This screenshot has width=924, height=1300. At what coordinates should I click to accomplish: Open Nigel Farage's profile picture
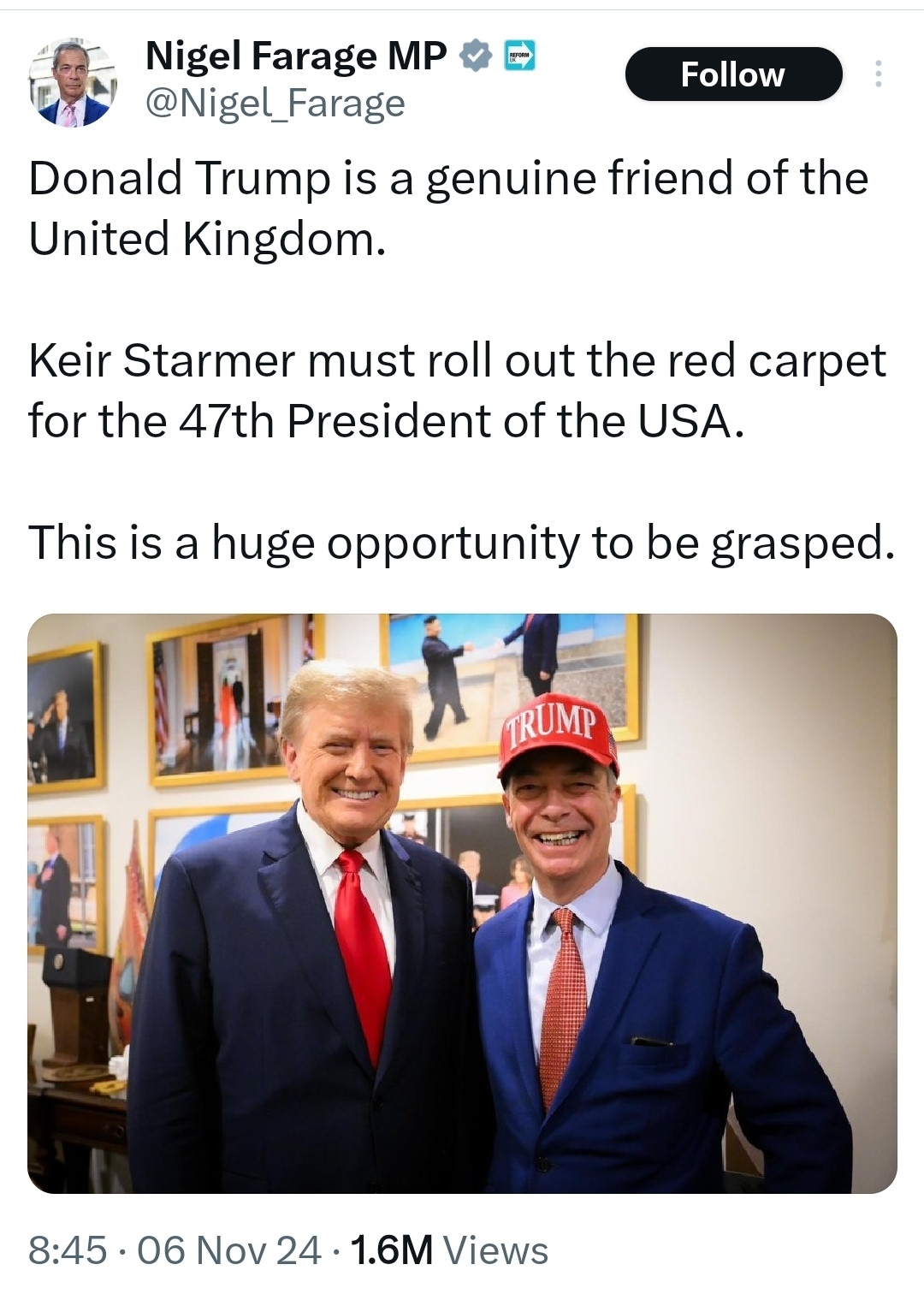click(x=73, y=81)
